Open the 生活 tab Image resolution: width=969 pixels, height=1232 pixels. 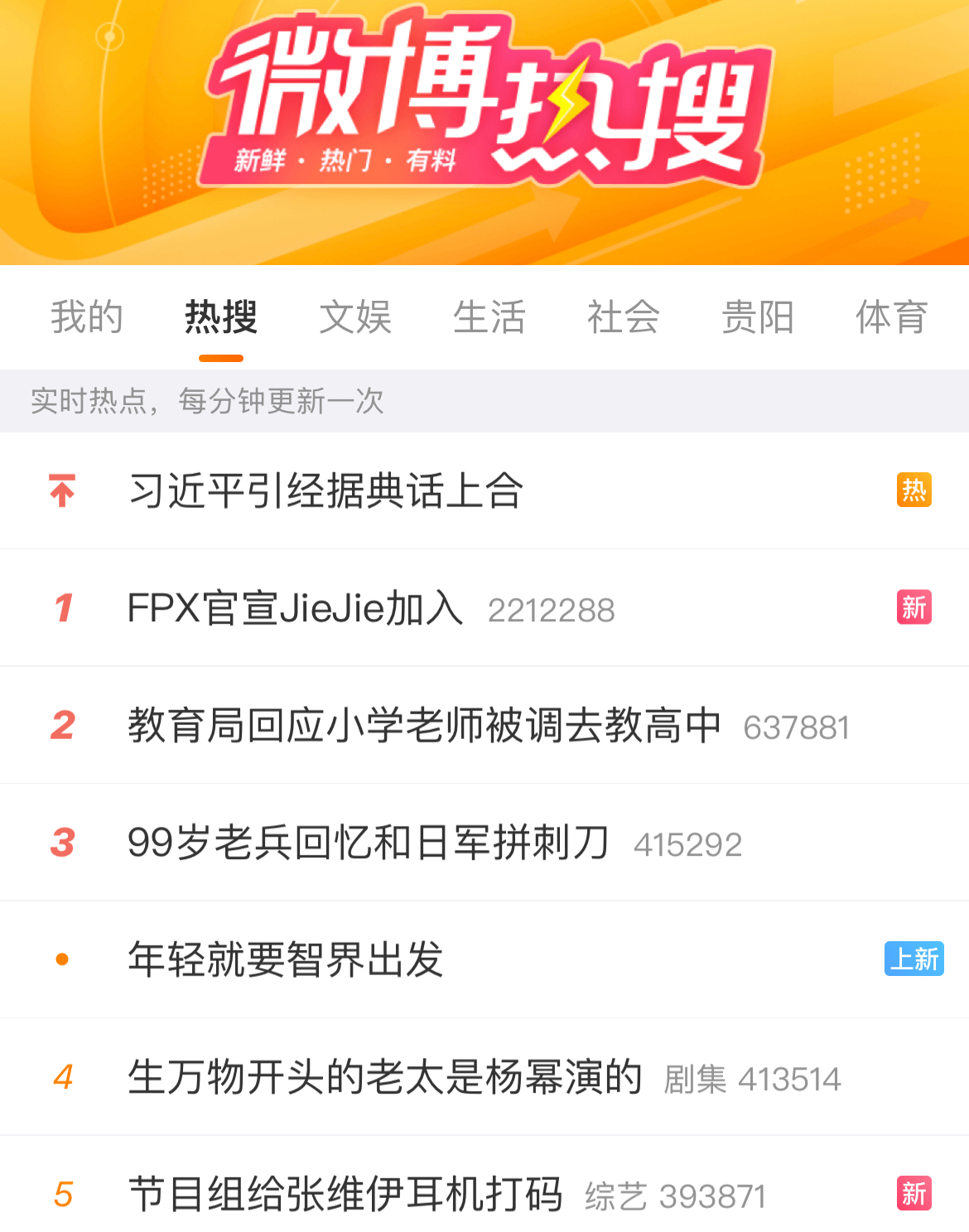[x=489, y=317]
